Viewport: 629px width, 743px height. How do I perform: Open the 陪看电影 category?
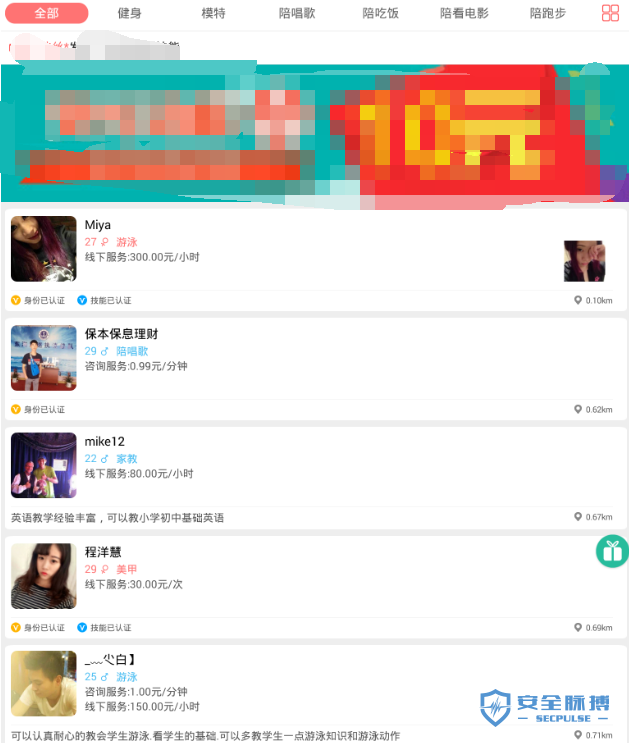pos(464,13)
